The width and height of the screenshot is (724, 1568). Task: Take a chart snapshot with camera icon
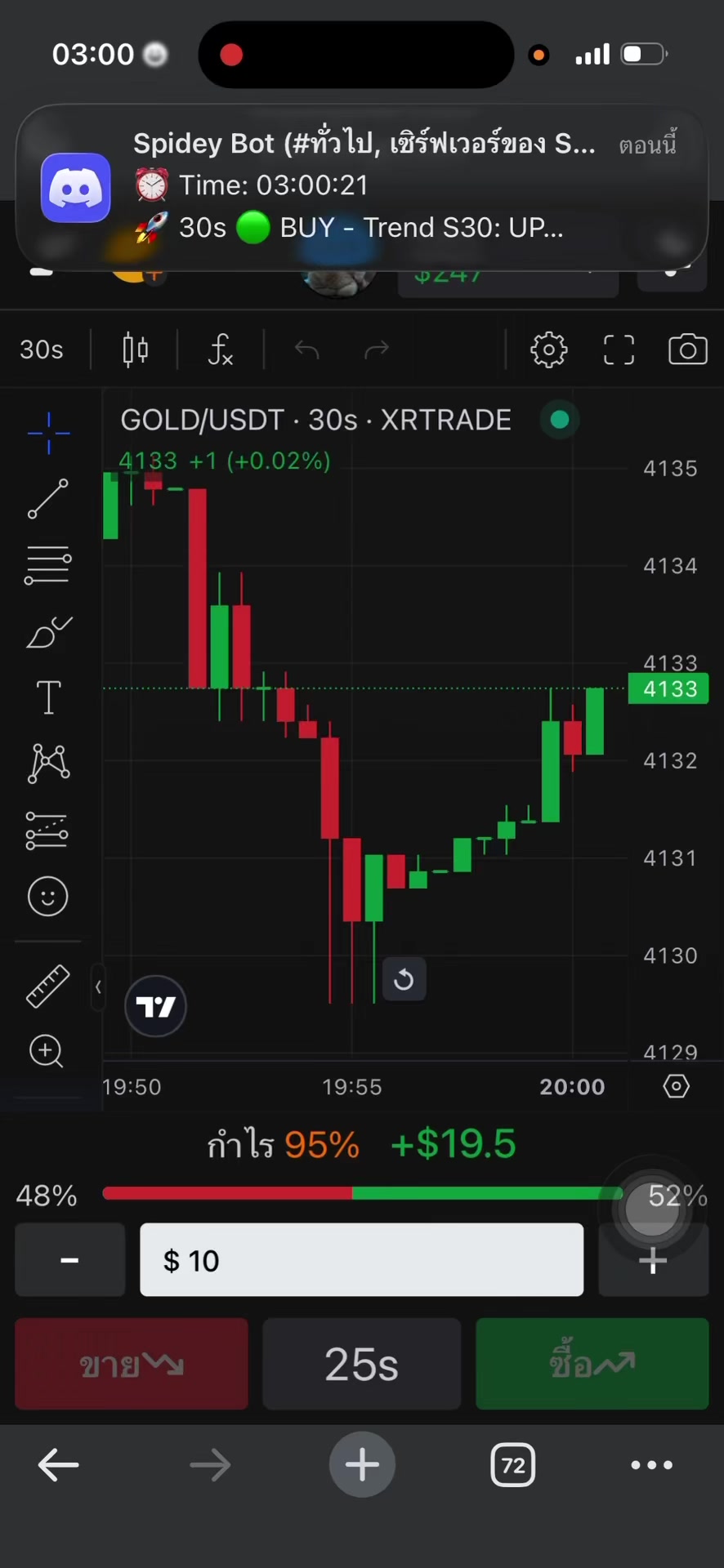click(688, 350)
